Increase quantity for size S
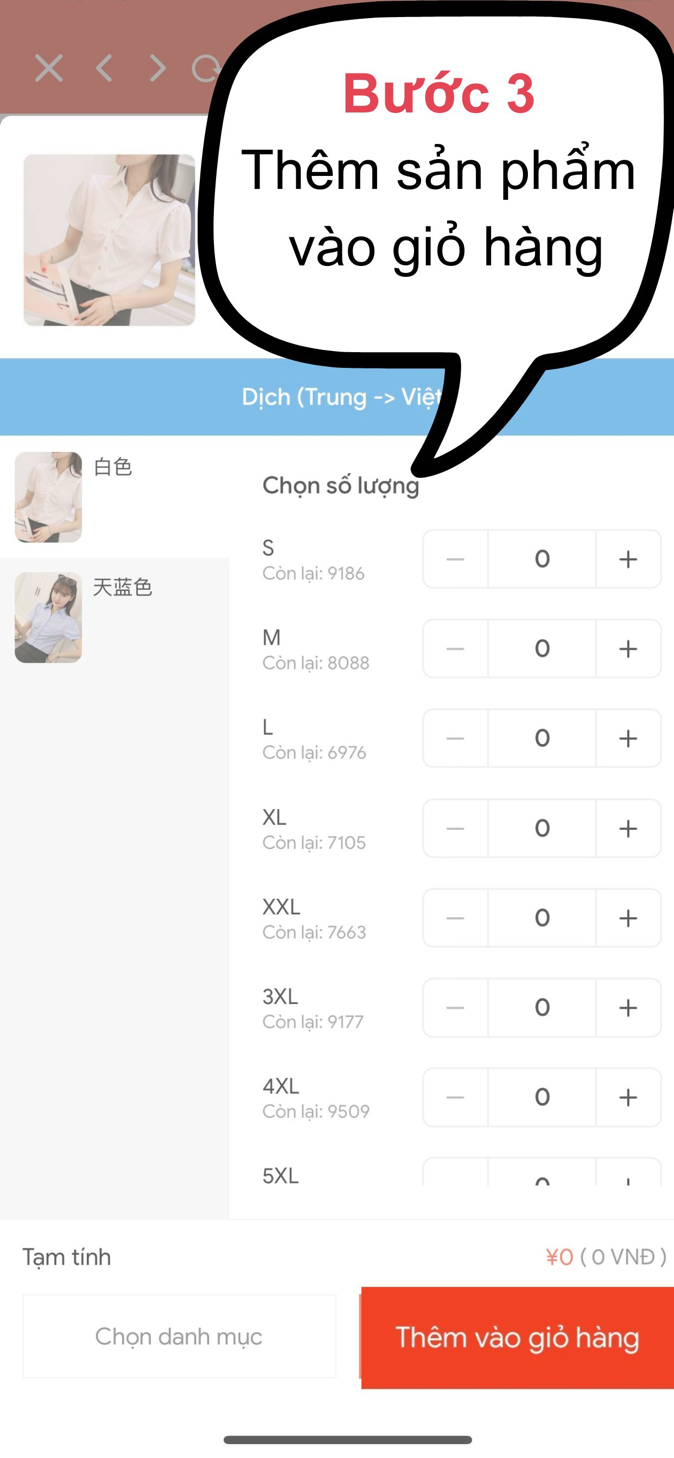 tap(627, 559)
